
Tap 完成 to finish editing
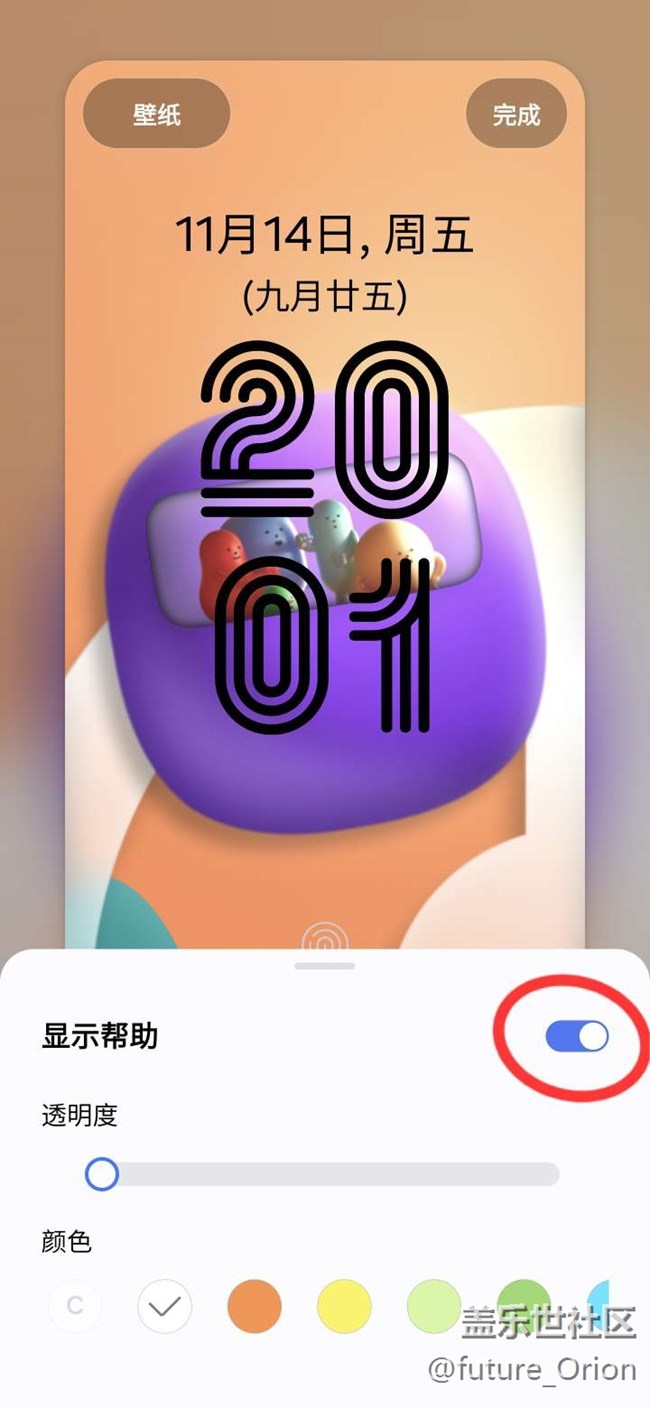pos(516,114)
